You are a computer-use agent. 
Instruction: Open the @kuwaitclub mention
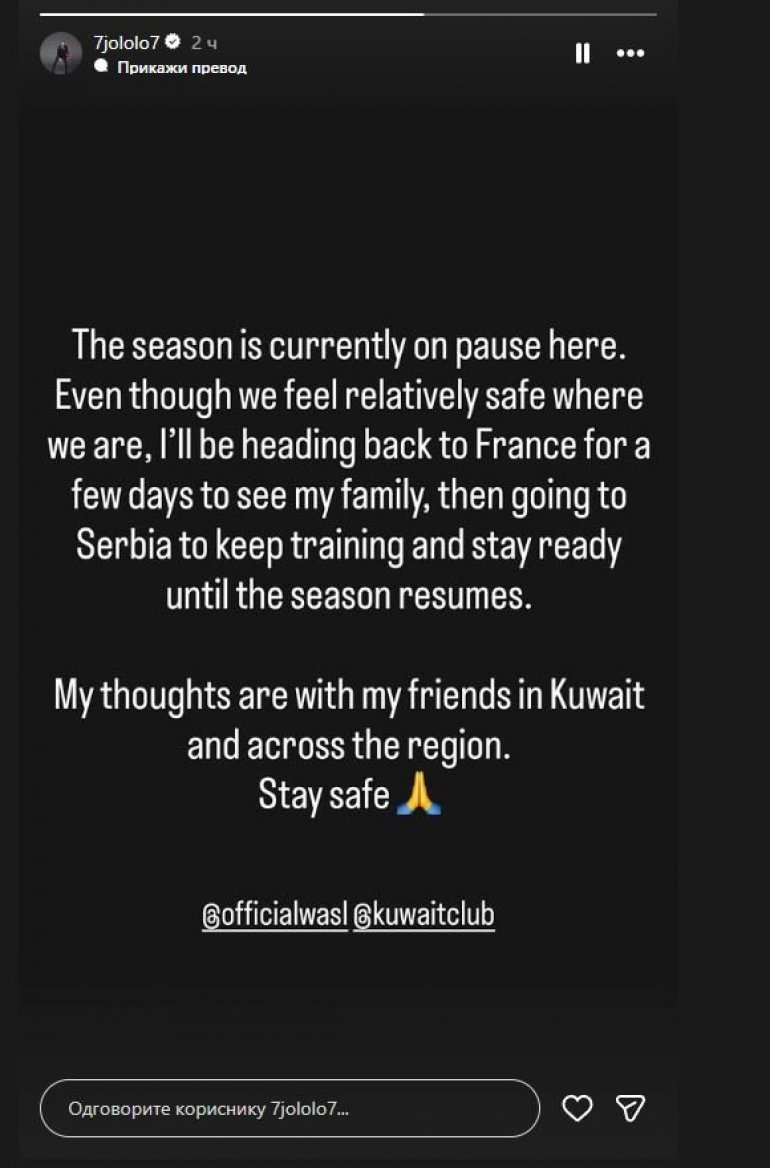(424, 915)
